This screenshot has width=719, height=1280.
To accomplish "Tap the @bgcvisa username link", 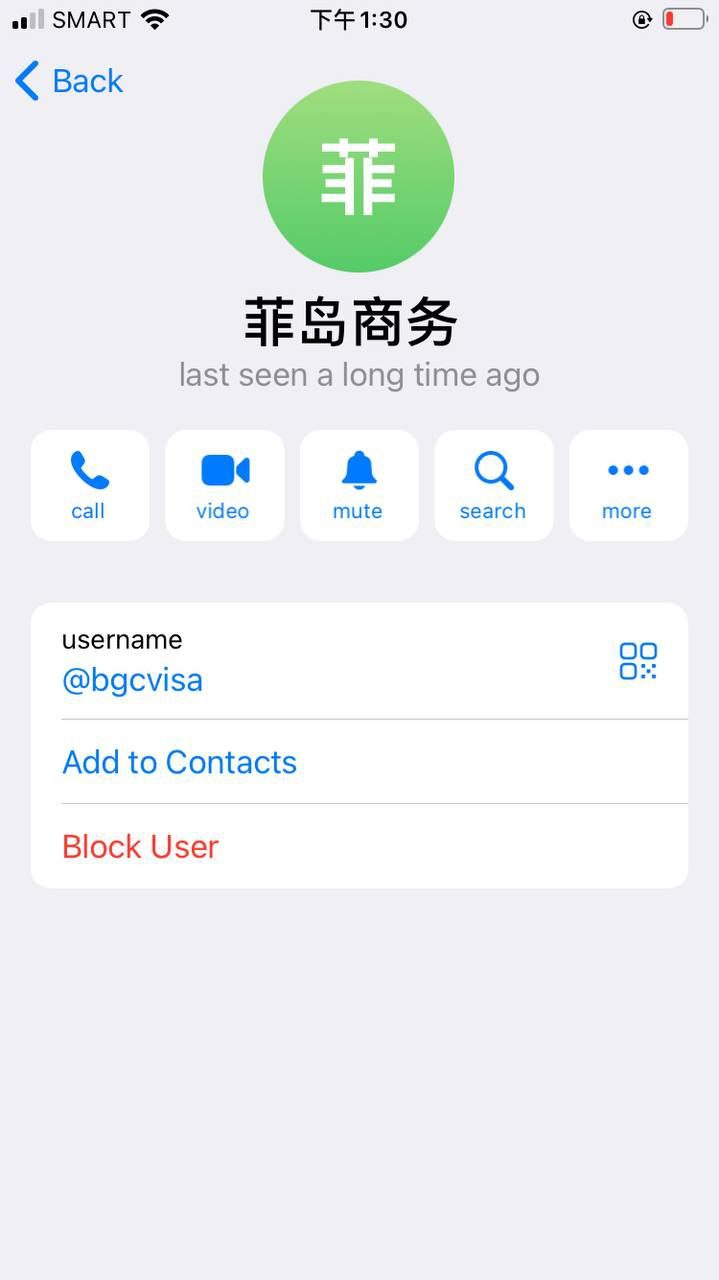I will point(133,681).
